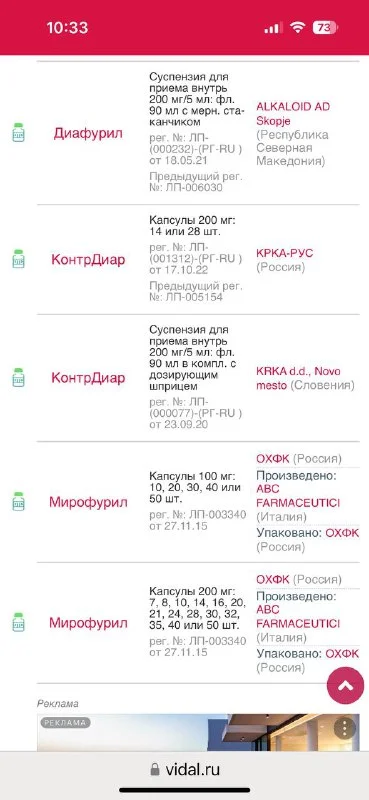Open the Диафурил drug page
Image resolution: width=369 pixels, height=800 pixels.
click(88, 134)
